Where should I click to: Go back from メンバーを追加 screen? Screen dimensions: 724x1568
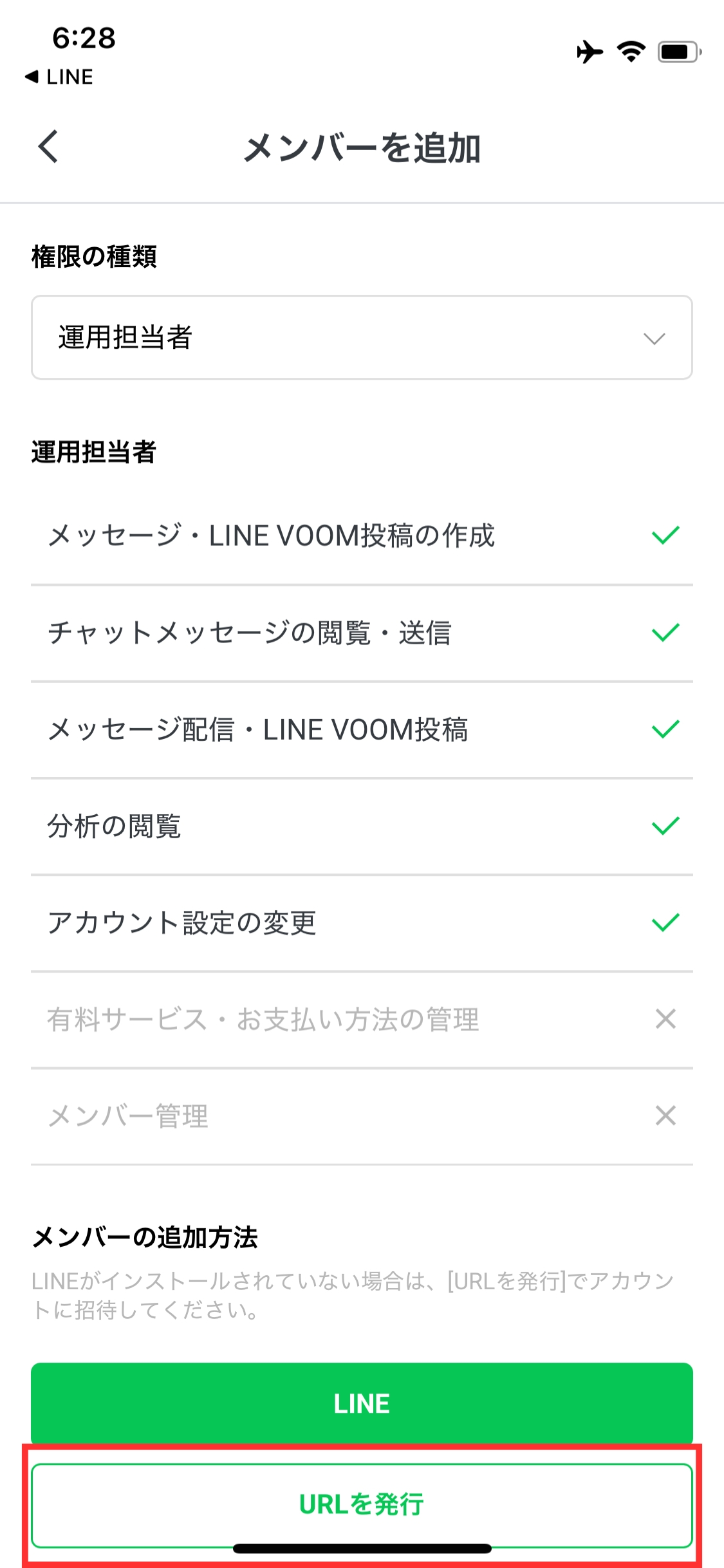coord(48,147)
